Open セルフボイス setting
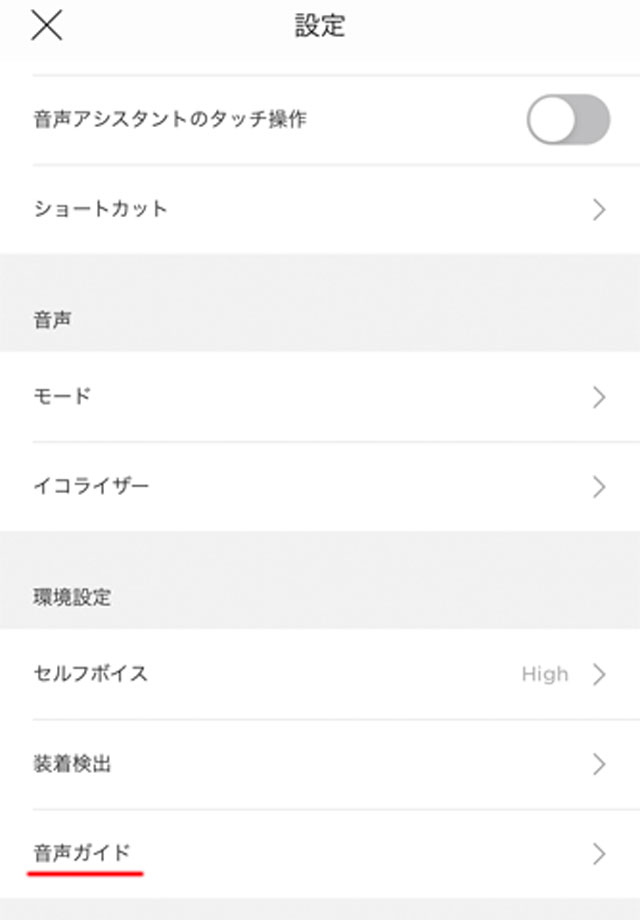640x920 pixels. pyautogui.click(x=320, y=674)
